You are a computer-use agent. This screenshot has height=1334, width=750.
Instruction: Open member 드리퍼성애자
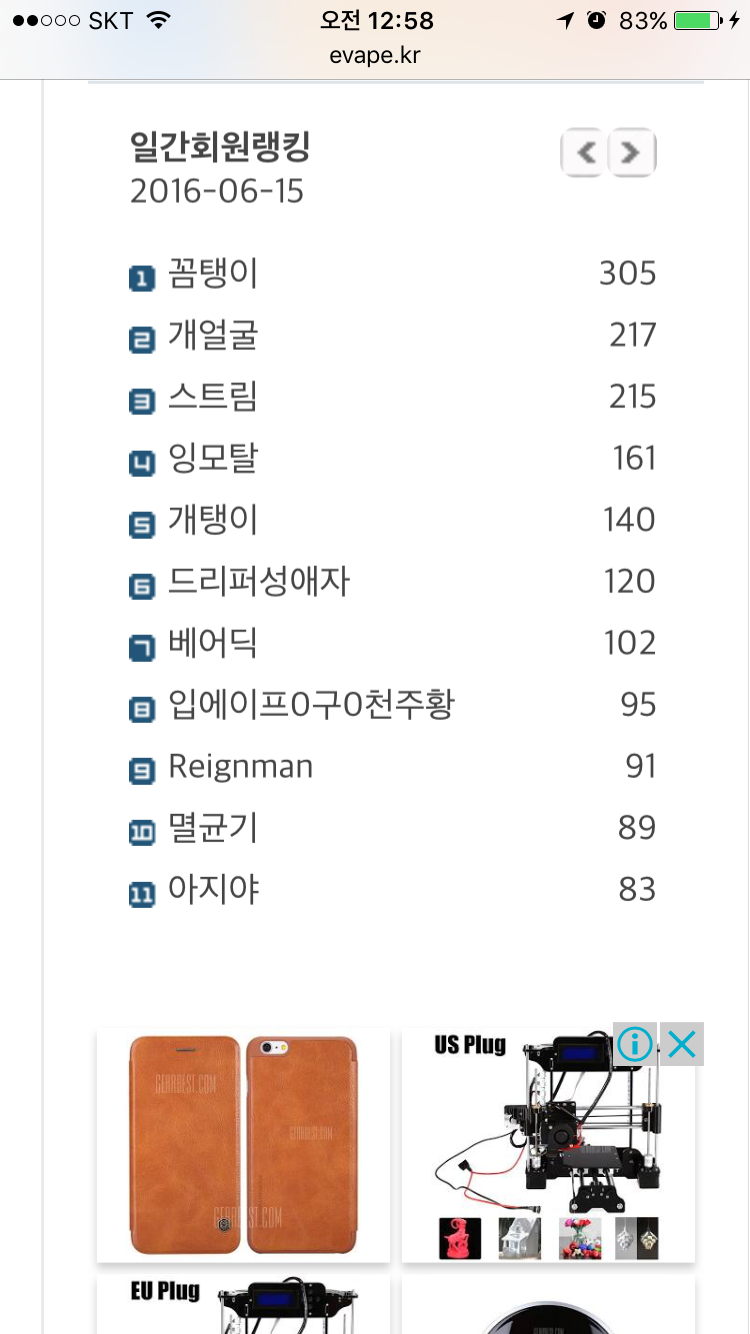coord(259,582)
